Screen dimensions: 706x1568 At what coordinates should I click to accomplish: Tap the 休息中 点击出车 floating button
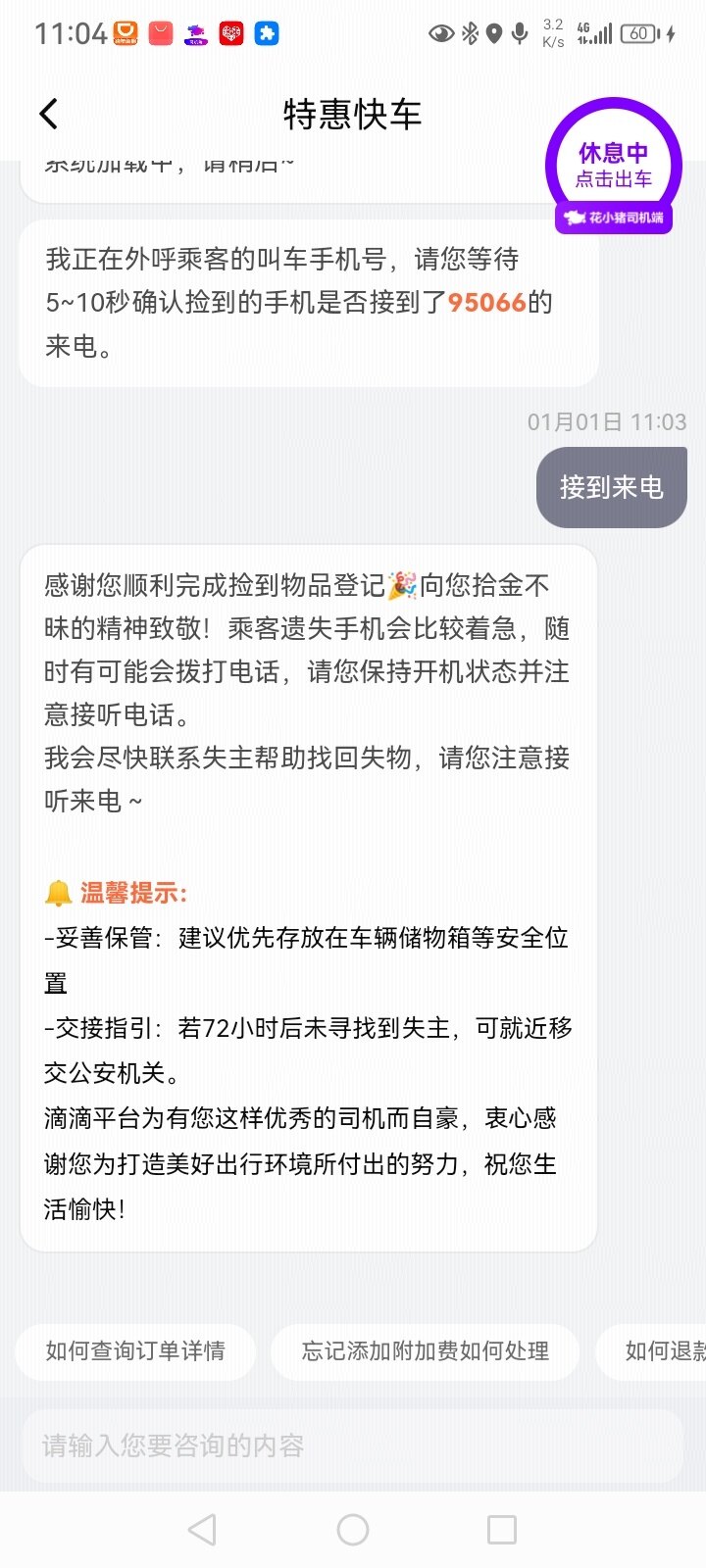point(613,165)
